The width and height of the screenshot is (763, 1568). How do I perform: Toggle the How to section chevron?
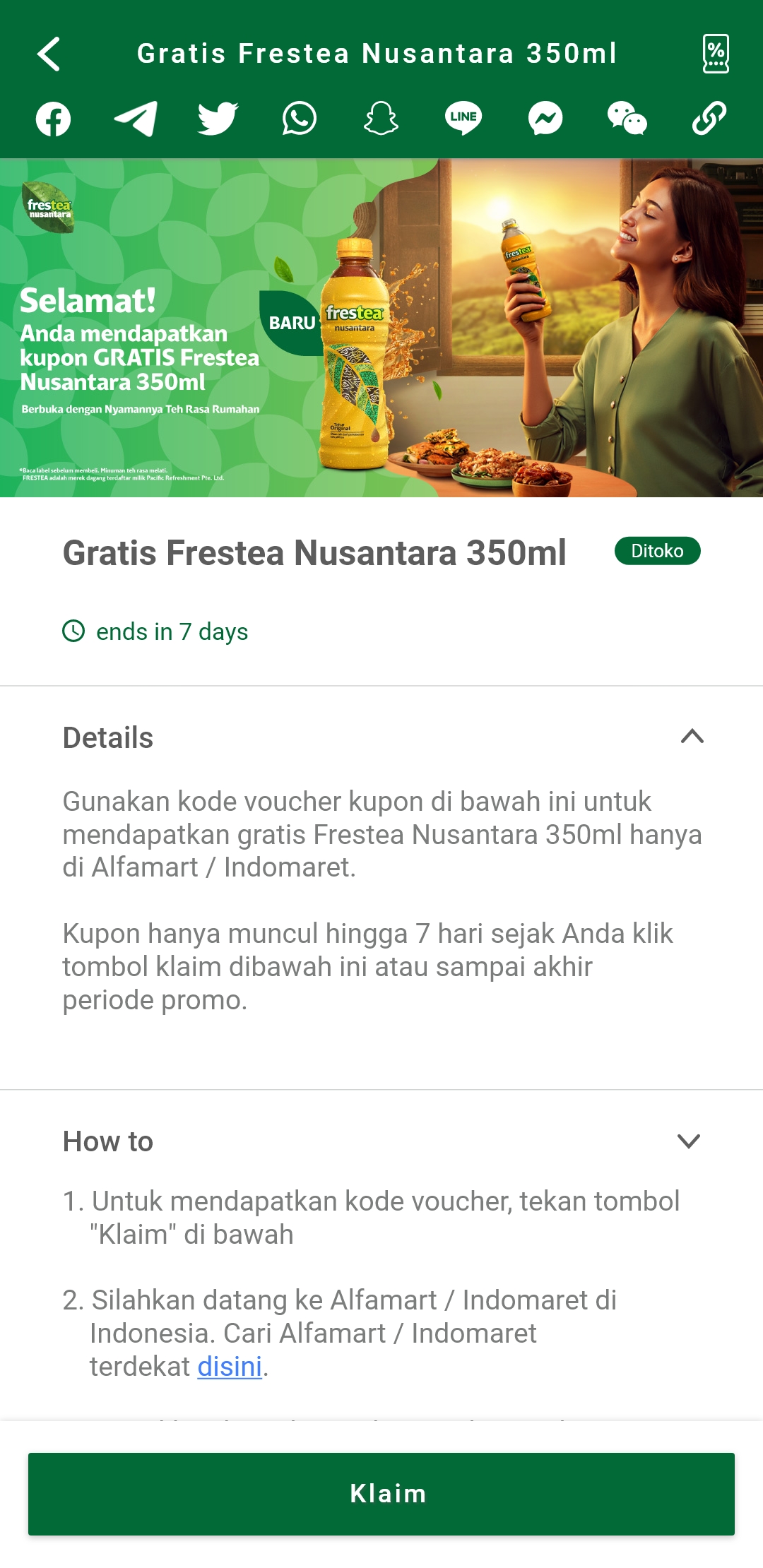689,1141
